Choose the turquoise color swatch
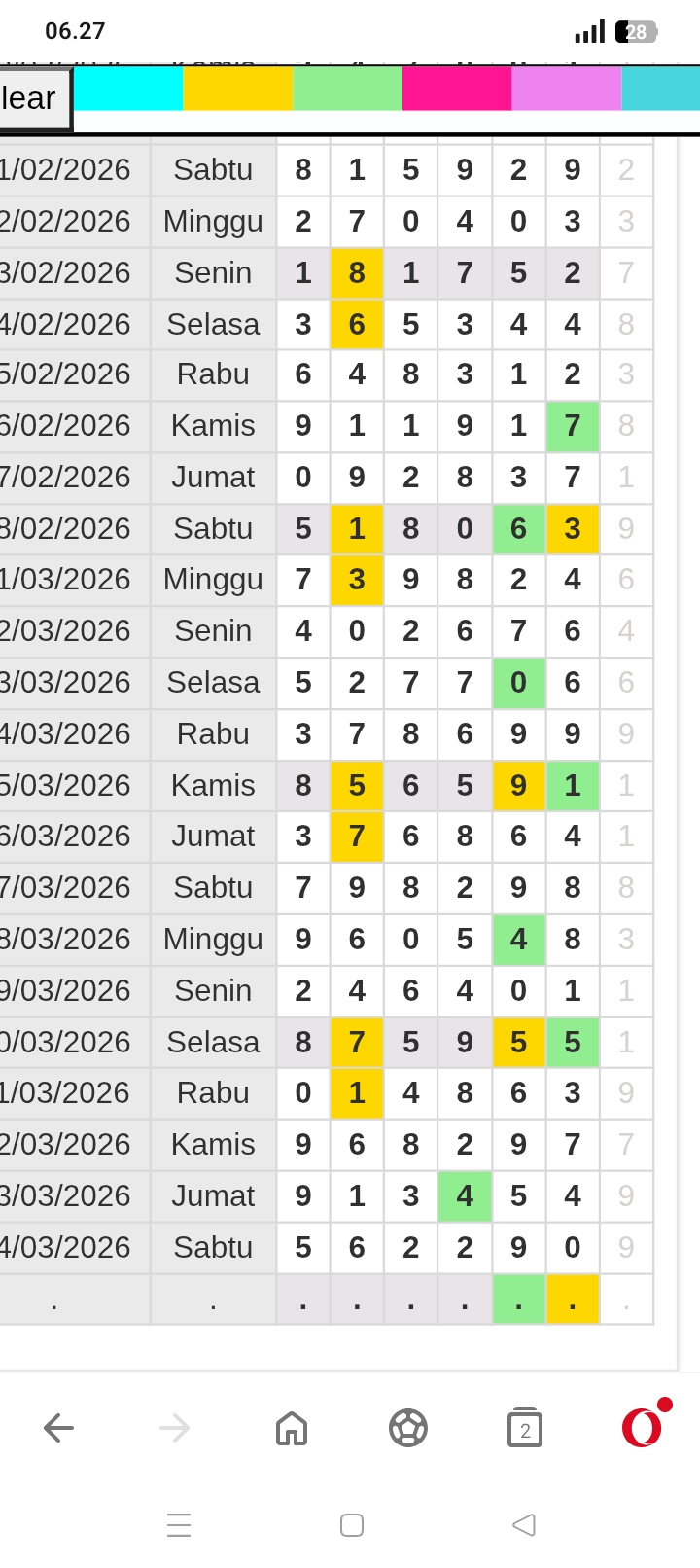The width and height of the screenshot is (700, 1568). point(661,89)
